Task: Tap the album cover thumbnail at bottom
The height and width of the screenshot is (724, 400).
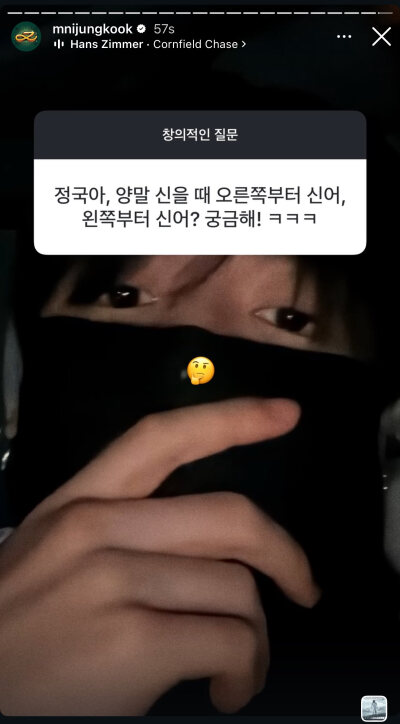Action: click(x=374, y=708)
